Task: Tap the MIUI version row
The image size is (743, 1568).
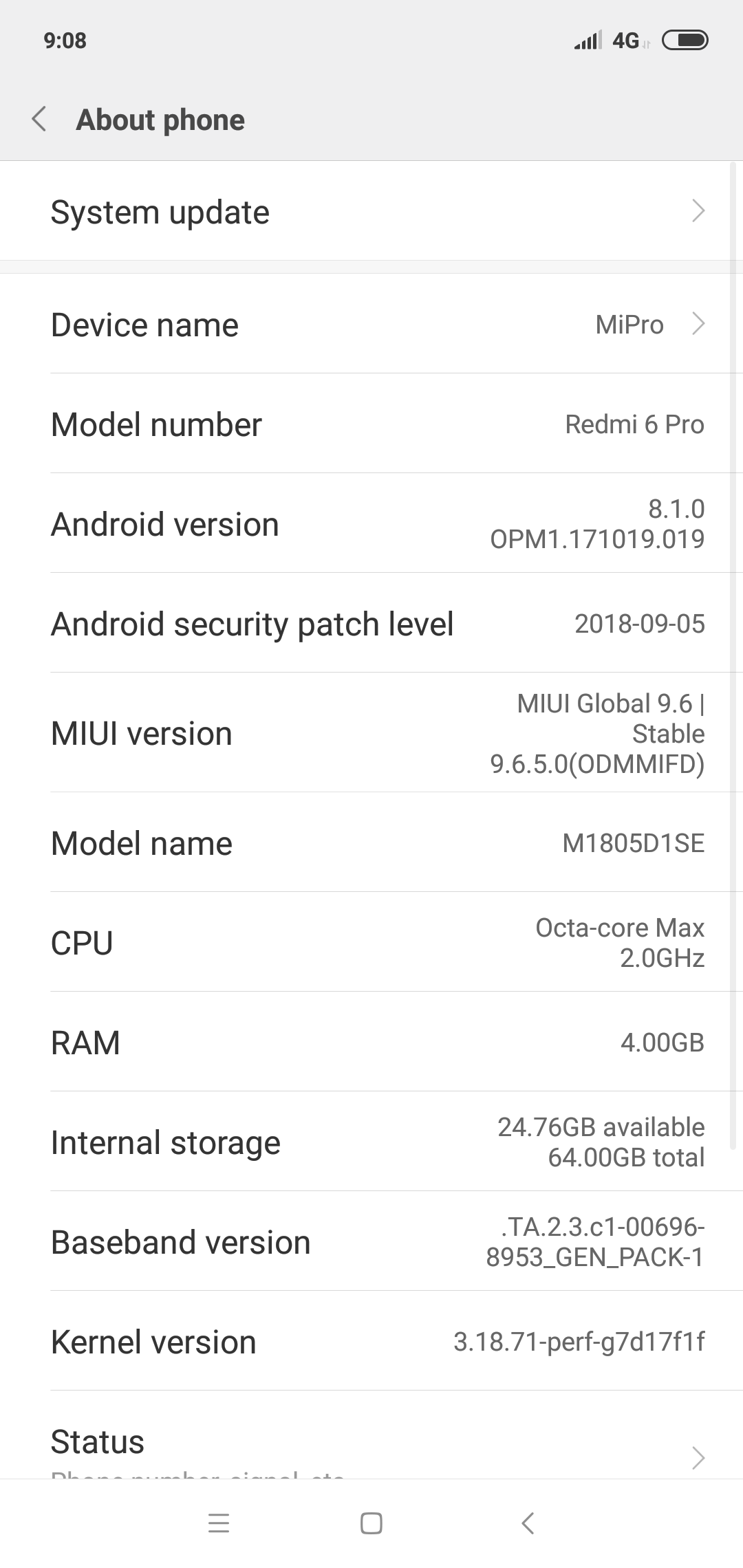Action: pos(371,733)
